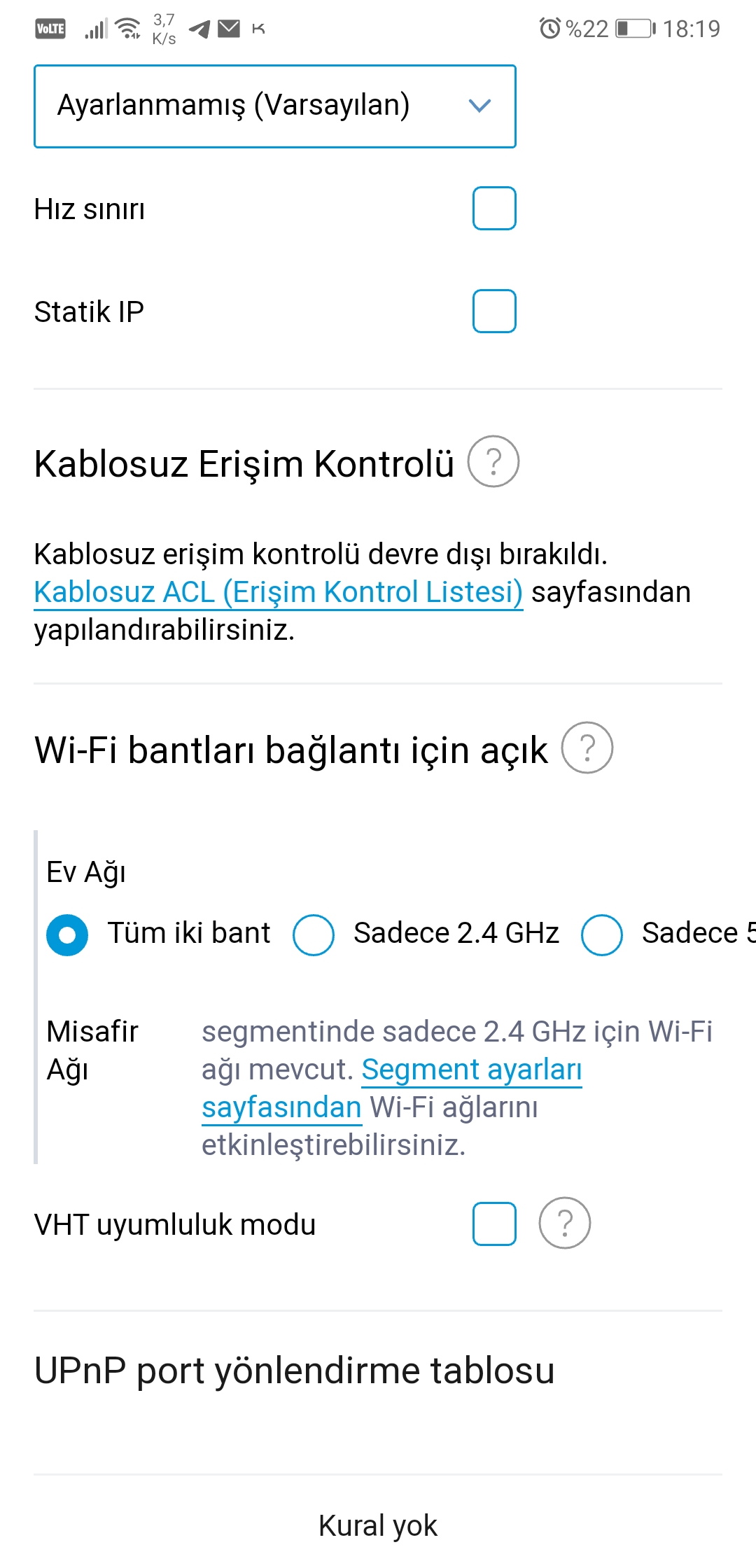Toggle the VHT uyumluluk modu checkbox
756x1568 pixels.
point(494,1224)
